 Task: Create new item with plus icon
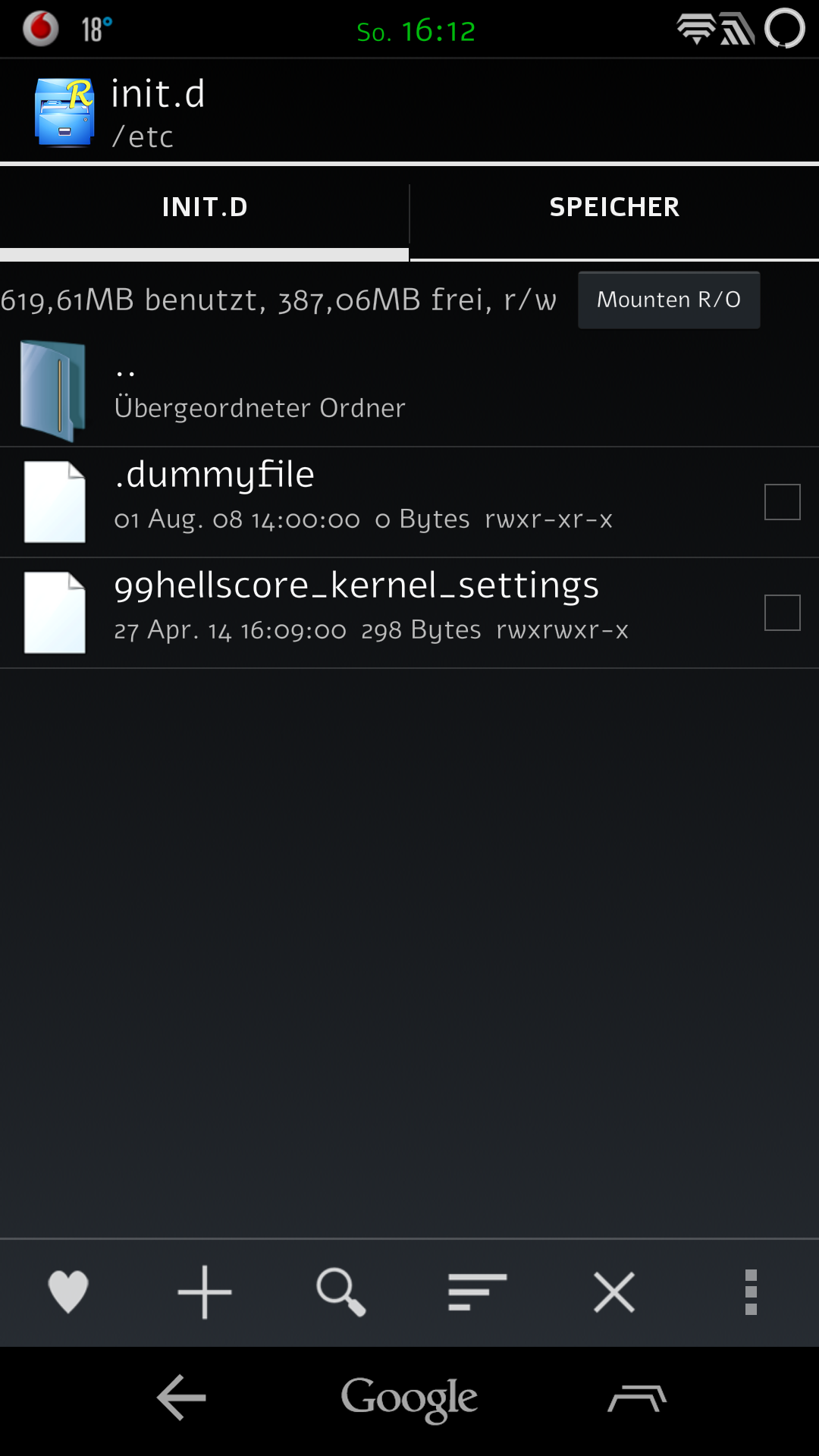(x=205, y=1291)
